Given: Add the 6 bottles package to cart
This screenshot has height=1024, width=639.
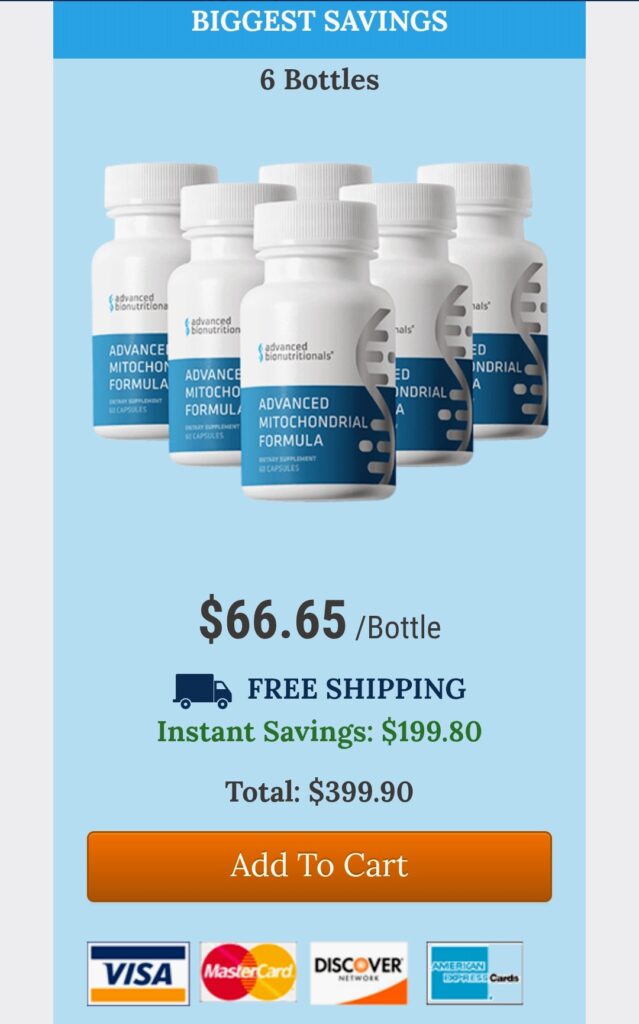Looking at the screenshot, I should [319, 866].
